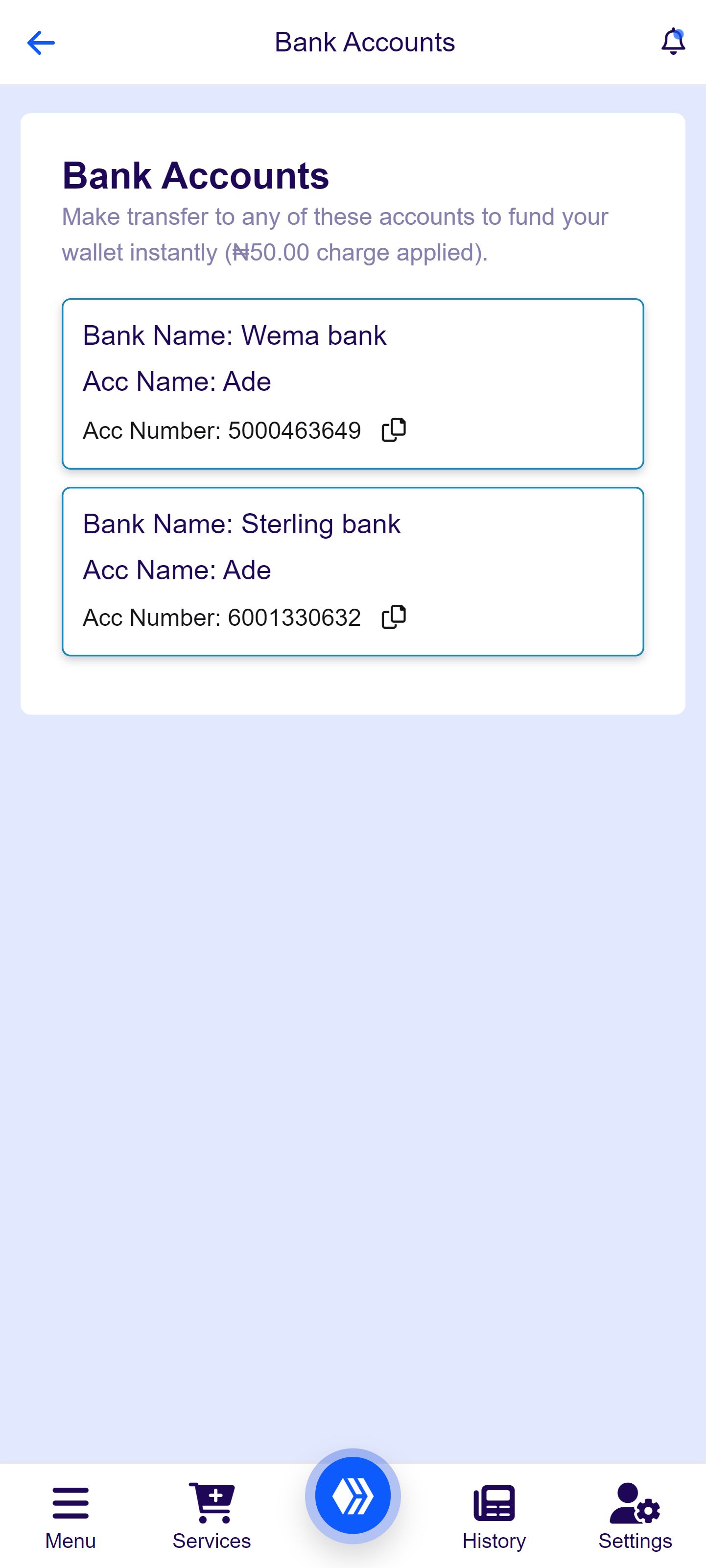Tap the center blue home button

click(353, 1496)
